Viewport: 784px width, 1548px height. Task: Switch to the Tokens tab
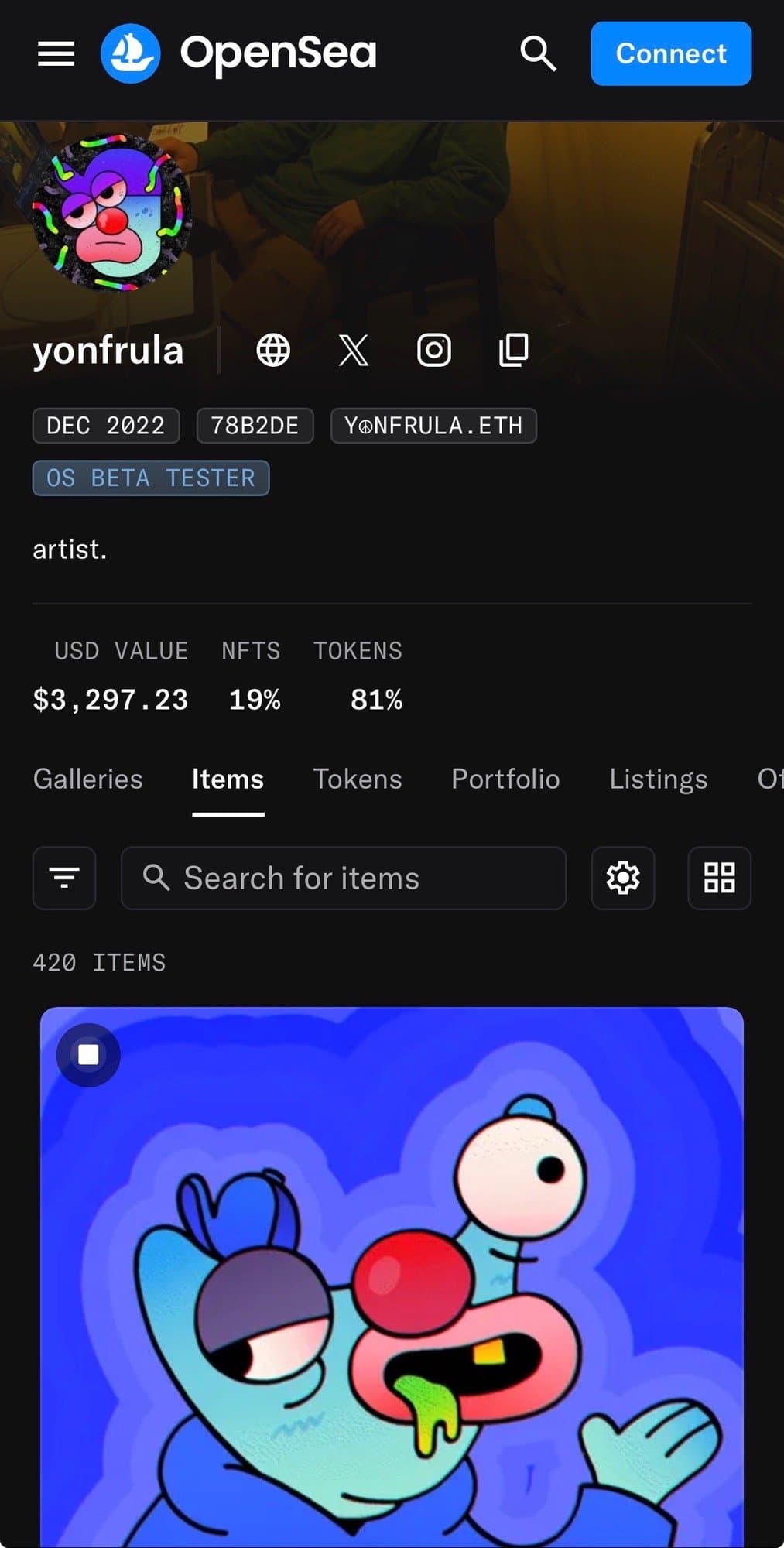pyautogui.click(x=358, y=779)
